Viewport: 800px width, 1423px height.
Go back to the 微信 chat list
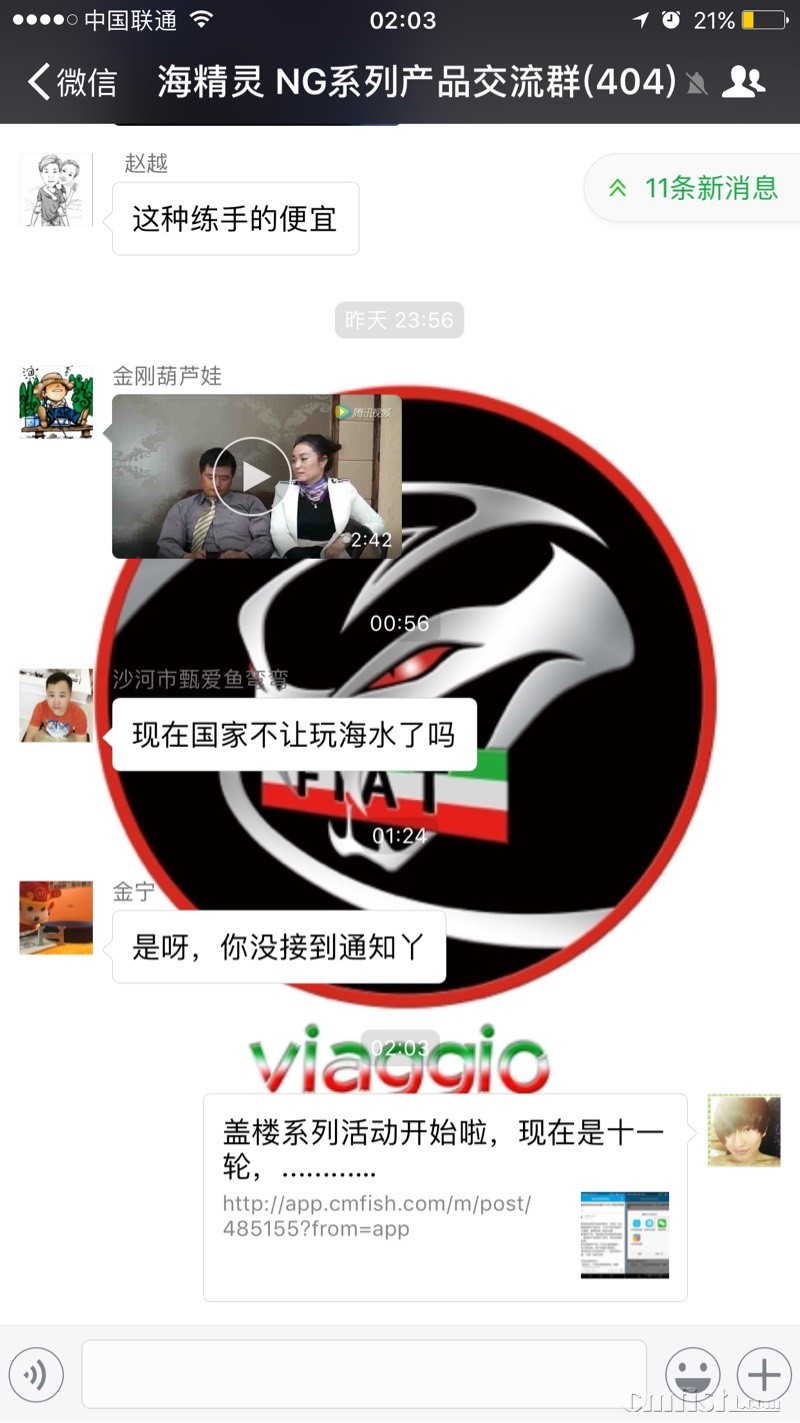pos(72,82)
